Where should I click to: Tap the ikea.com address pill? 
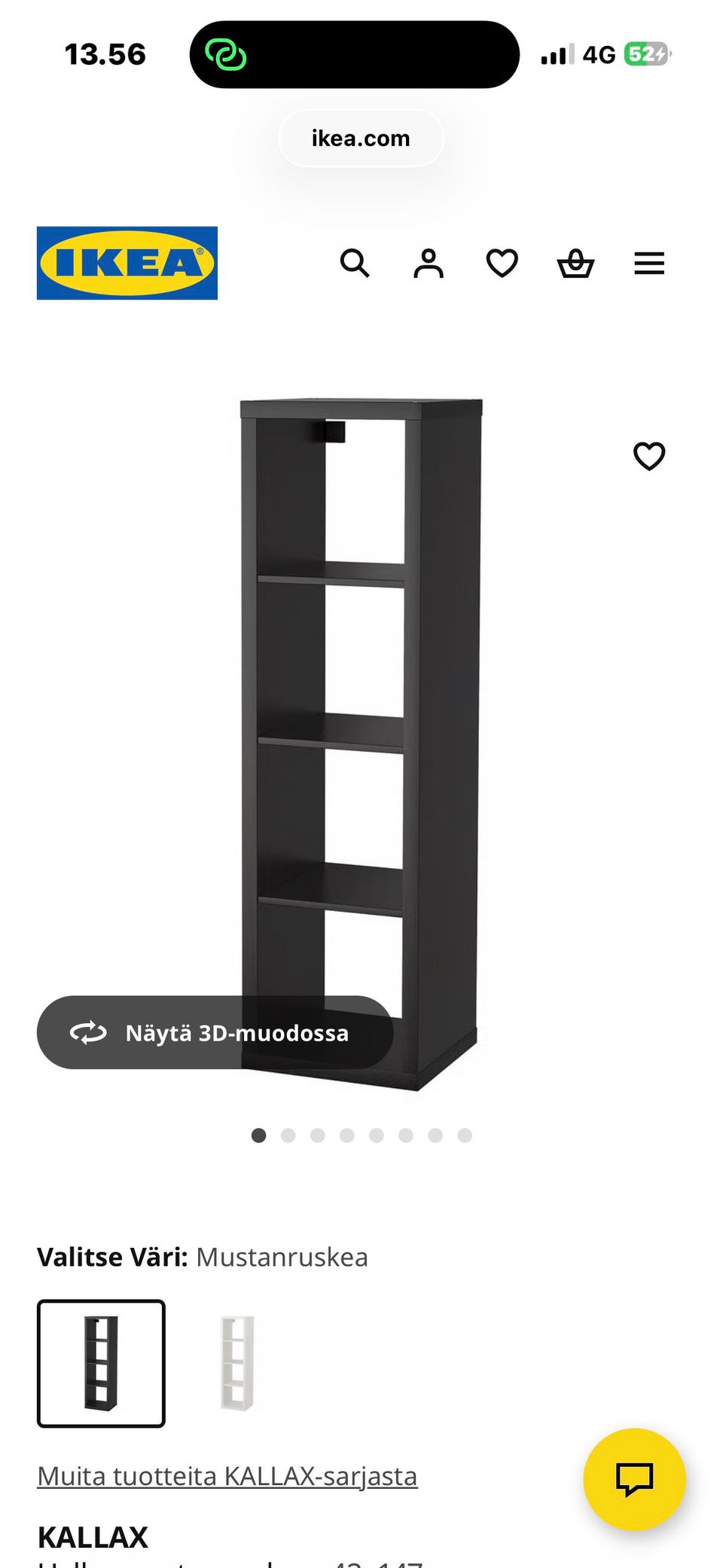(361, 139)
